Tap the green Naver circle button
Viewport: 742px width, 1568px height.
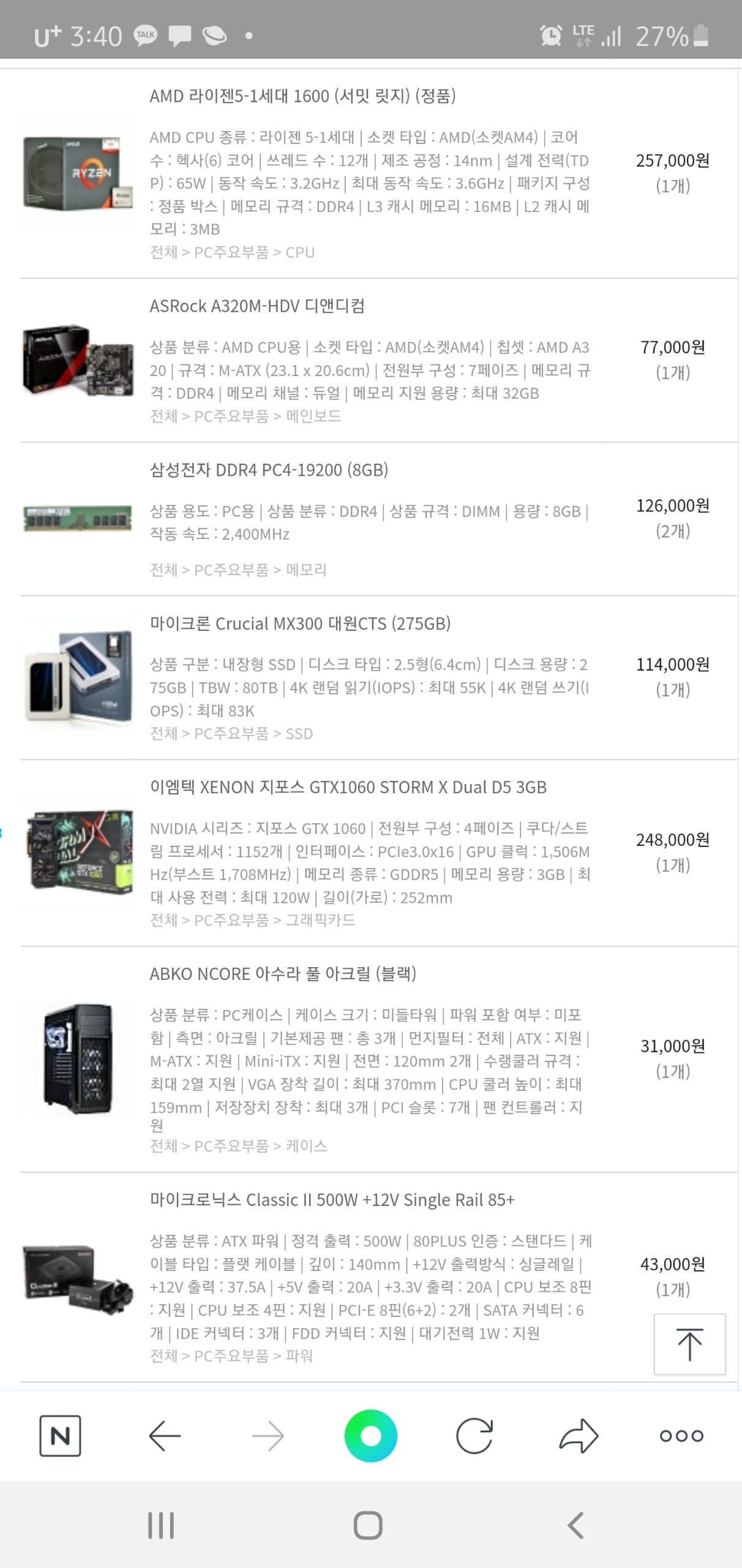(x=370, y=1436)
